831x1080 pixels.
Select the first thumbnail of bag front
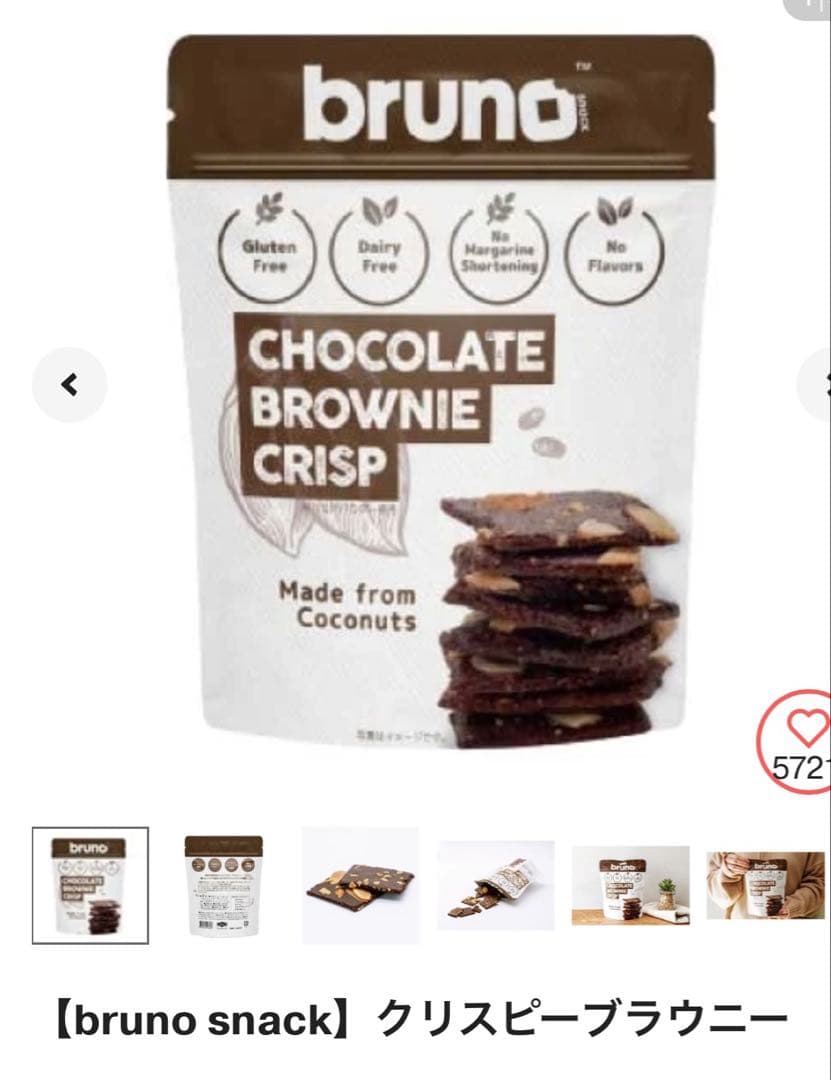click(90, 885)
